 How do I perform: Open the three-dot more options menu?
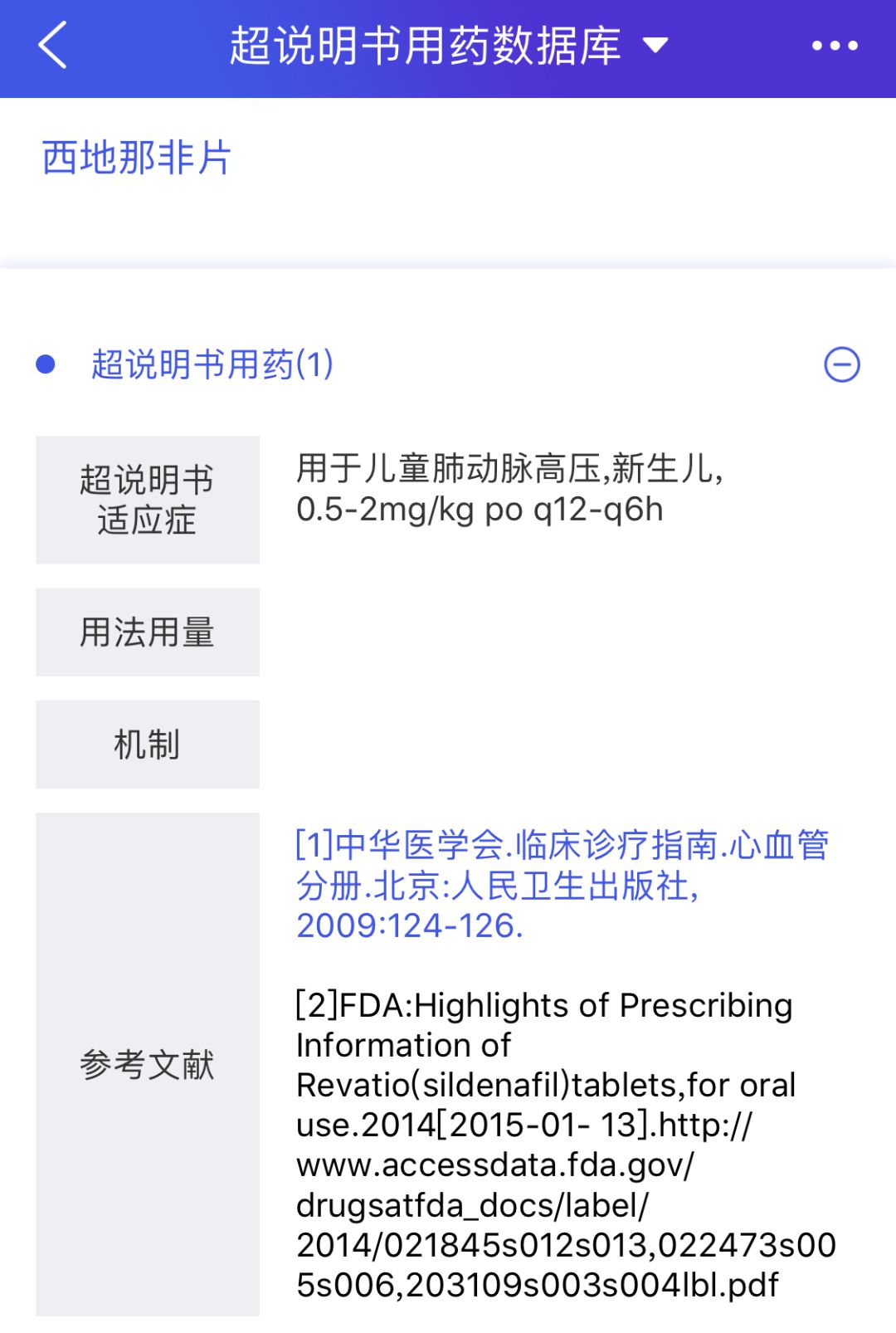click(835, 46)
